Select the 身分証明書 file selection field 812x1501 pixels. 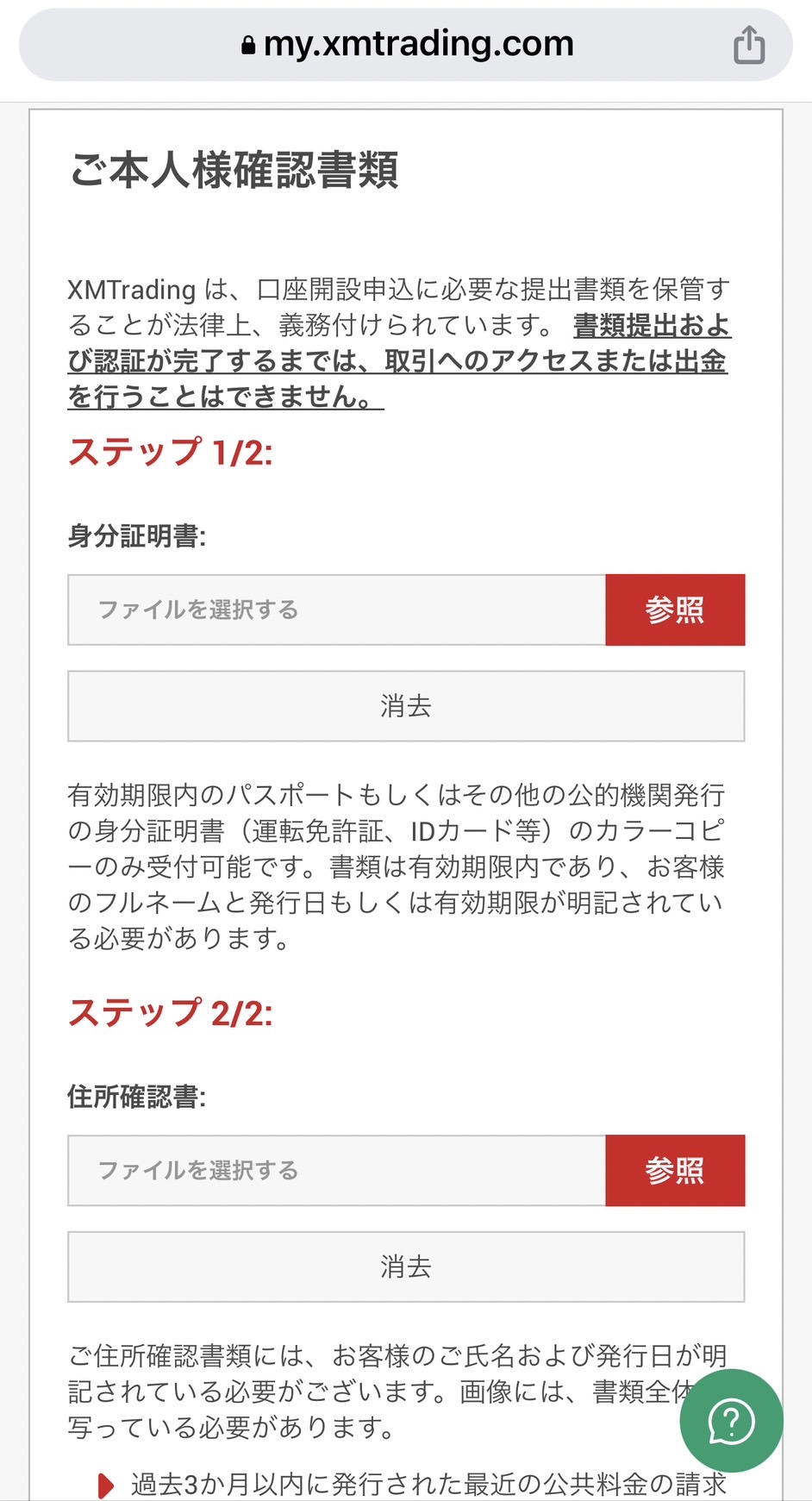(x=337, y=610)
